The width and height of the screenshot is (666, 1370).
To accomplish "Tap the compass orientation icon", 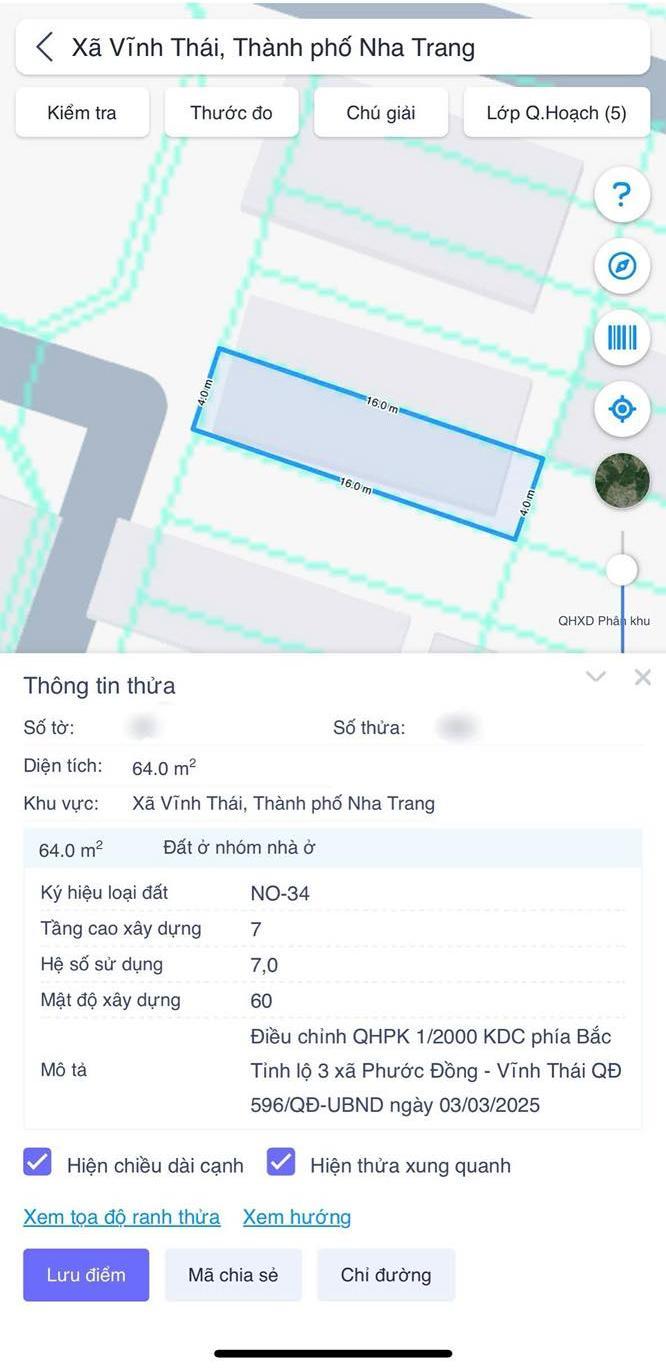I will pyautogui.click(x=622, y=266).
